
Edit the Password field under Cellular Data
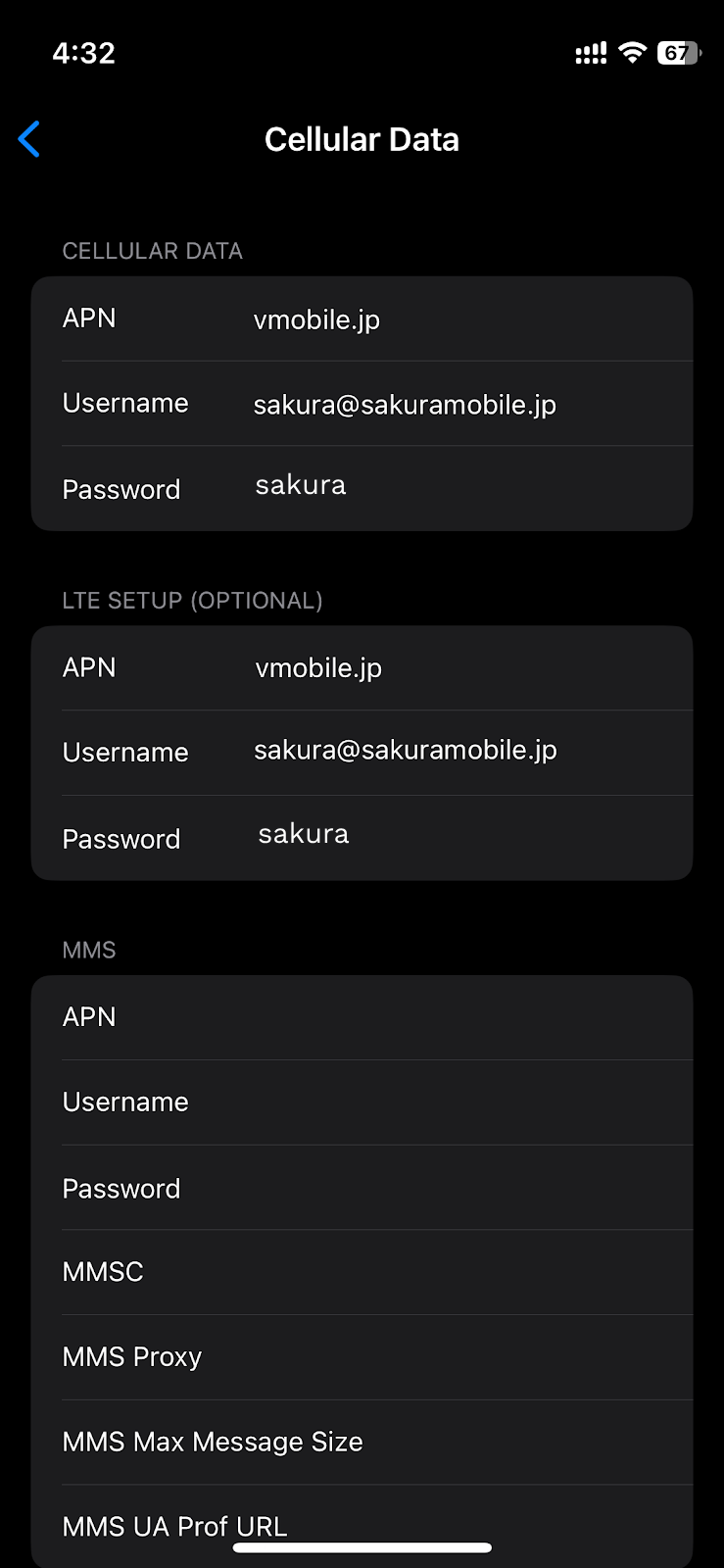(x=362, y=489)
